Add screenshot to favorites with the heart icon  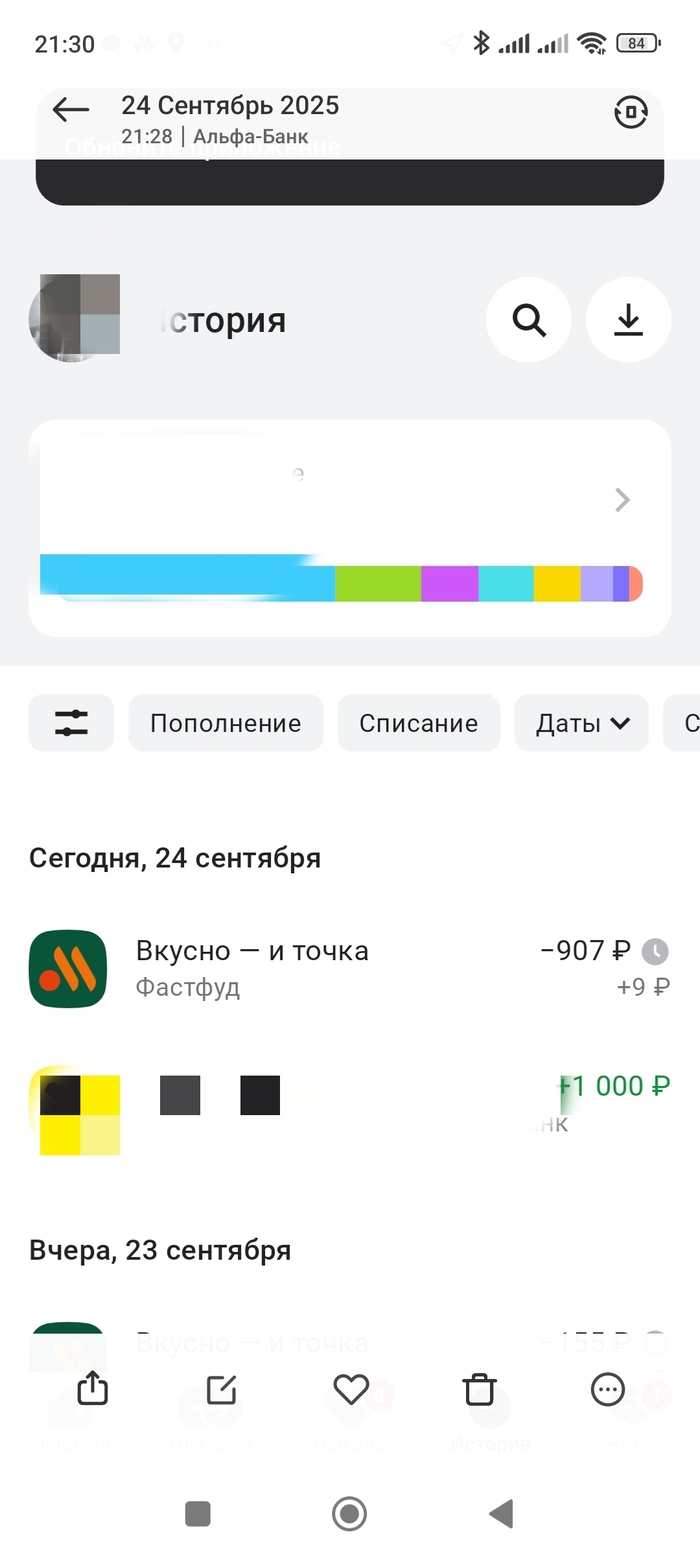click(351, 1389)
